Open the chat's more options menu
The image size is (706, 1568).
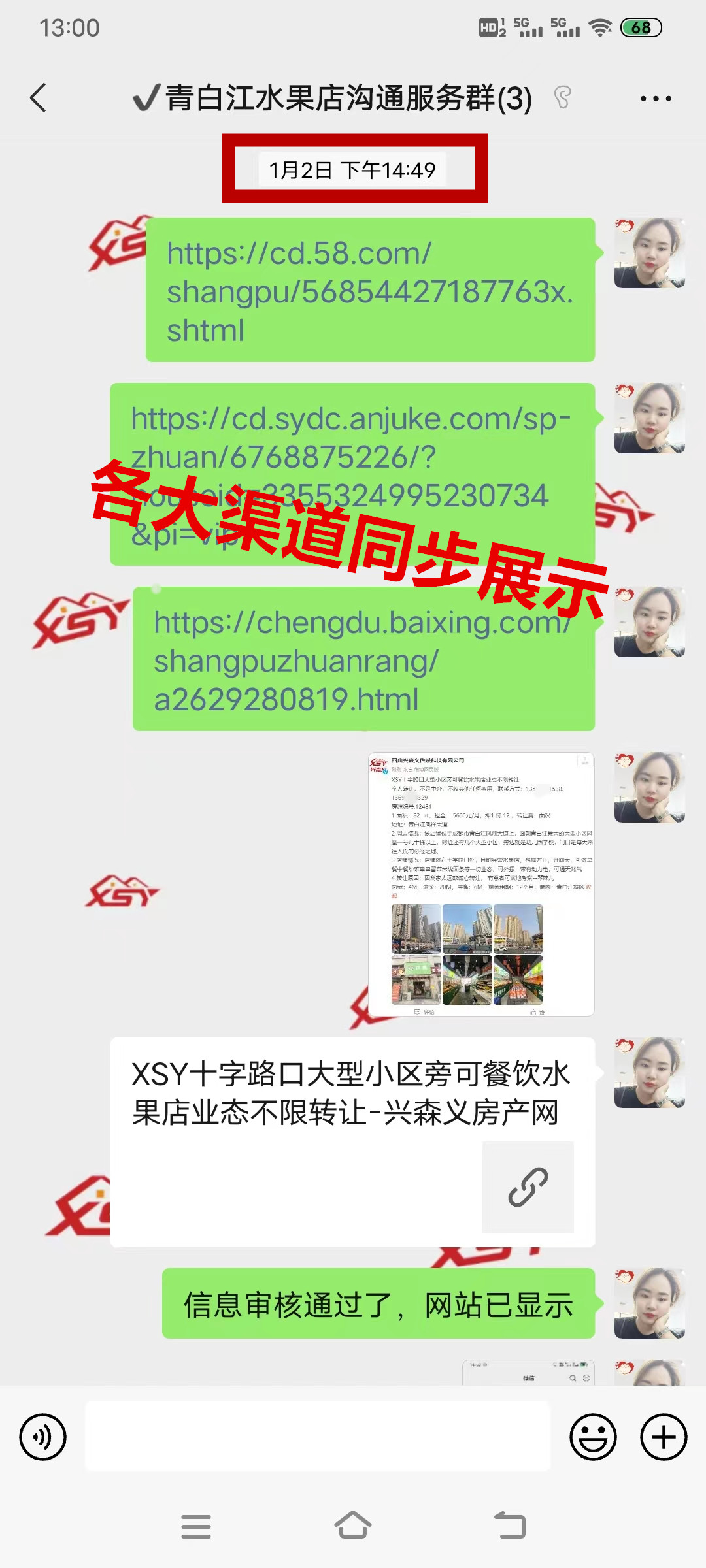coord(655,99)
